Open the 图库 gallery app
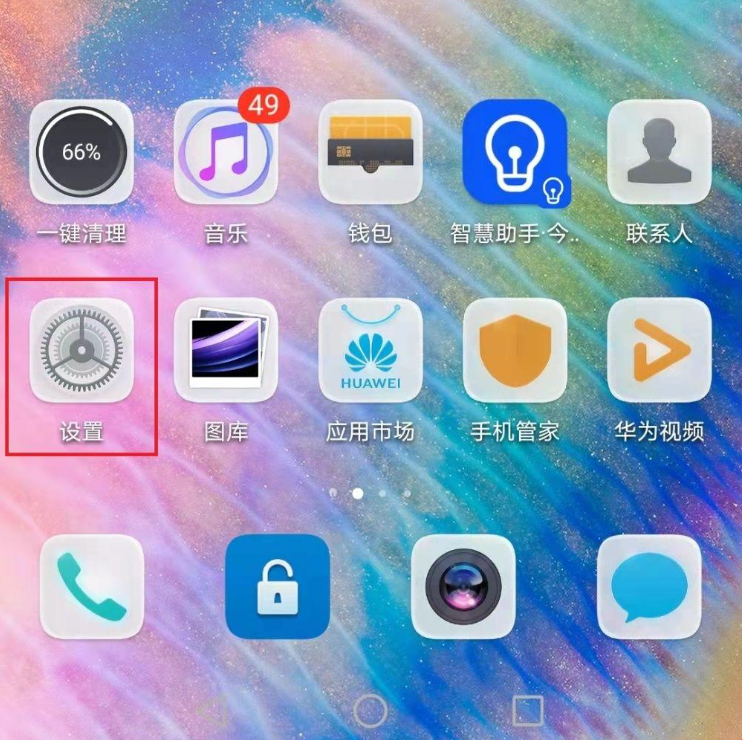The image size is (743, 740). (x=226, y=351)
